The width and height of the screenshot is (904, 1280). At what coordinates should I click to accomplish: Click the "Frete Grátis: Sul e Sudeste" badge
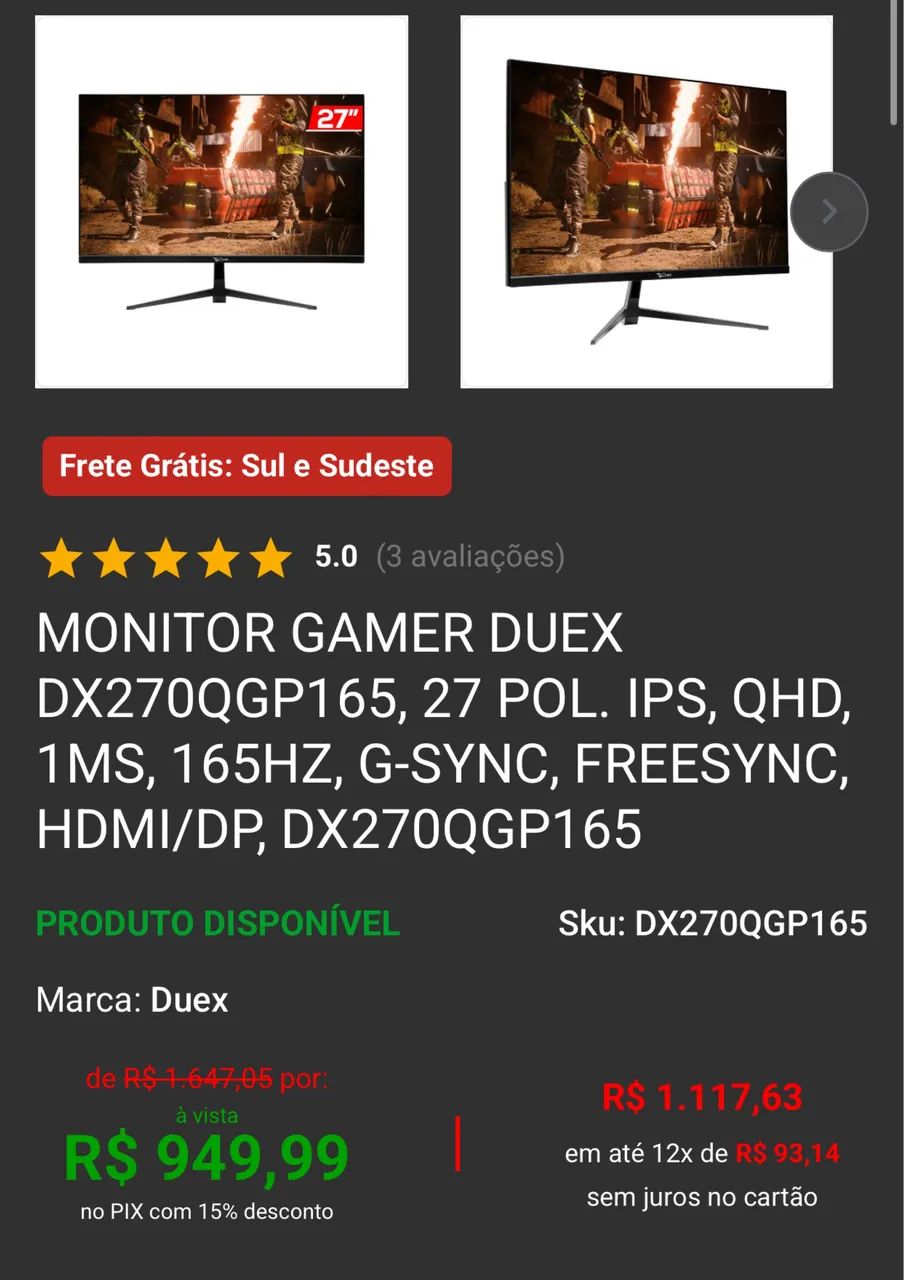(246, 466)
